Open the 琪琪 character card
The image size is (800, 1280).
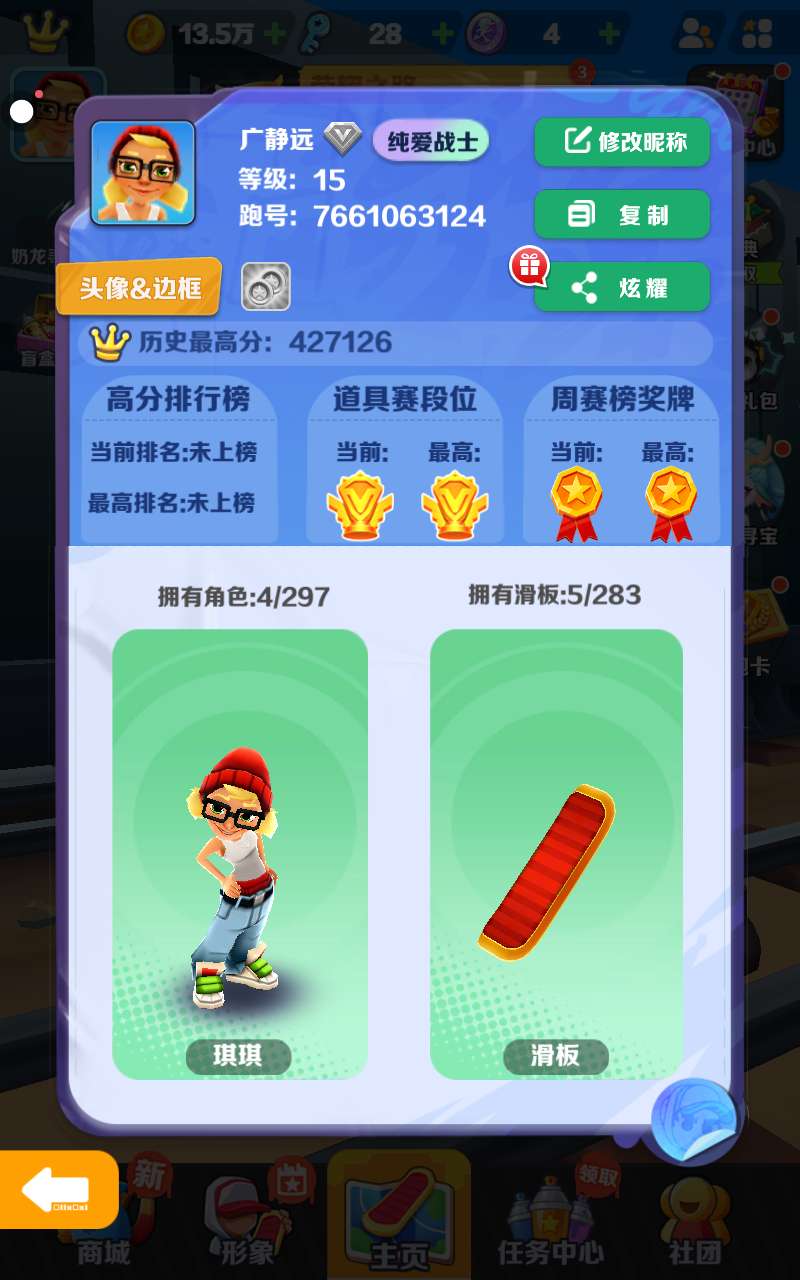point(240,853)
